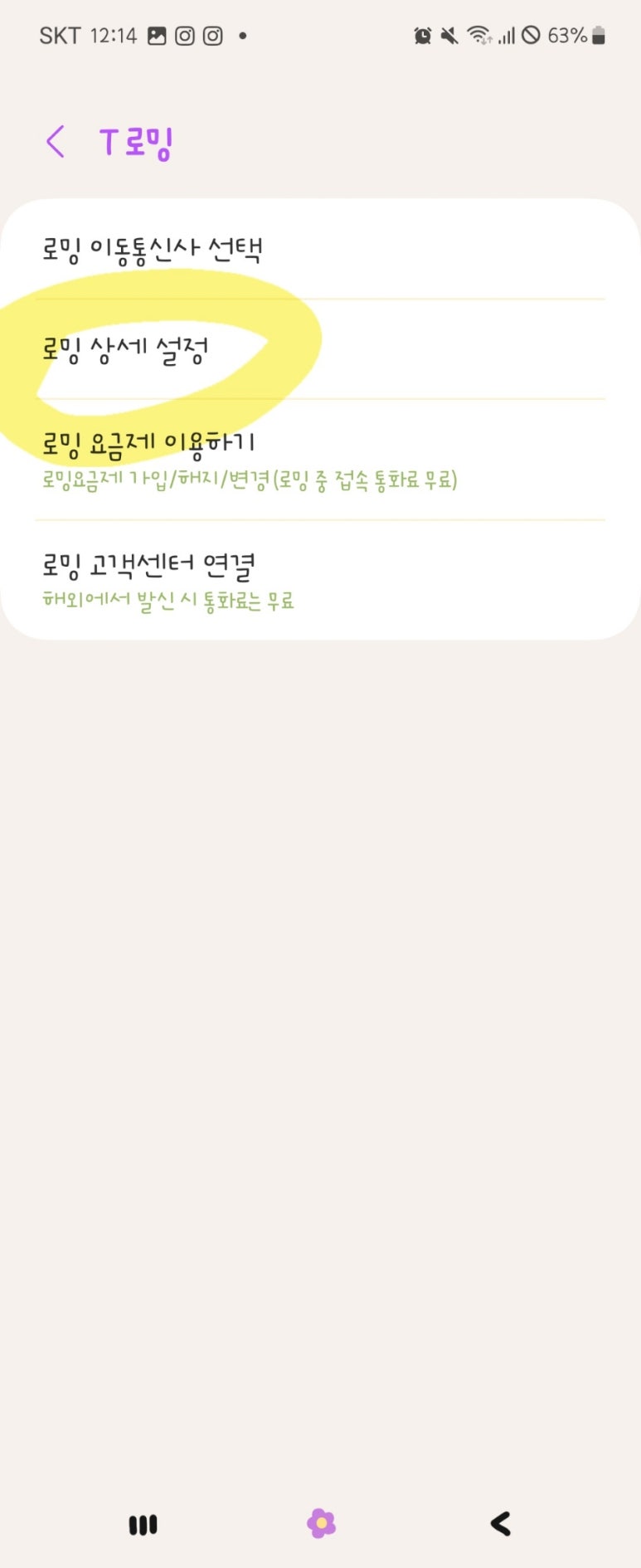Open 로밍 상세 설정
This screenshot has height=1568, width=641.
tap(319, 349)
